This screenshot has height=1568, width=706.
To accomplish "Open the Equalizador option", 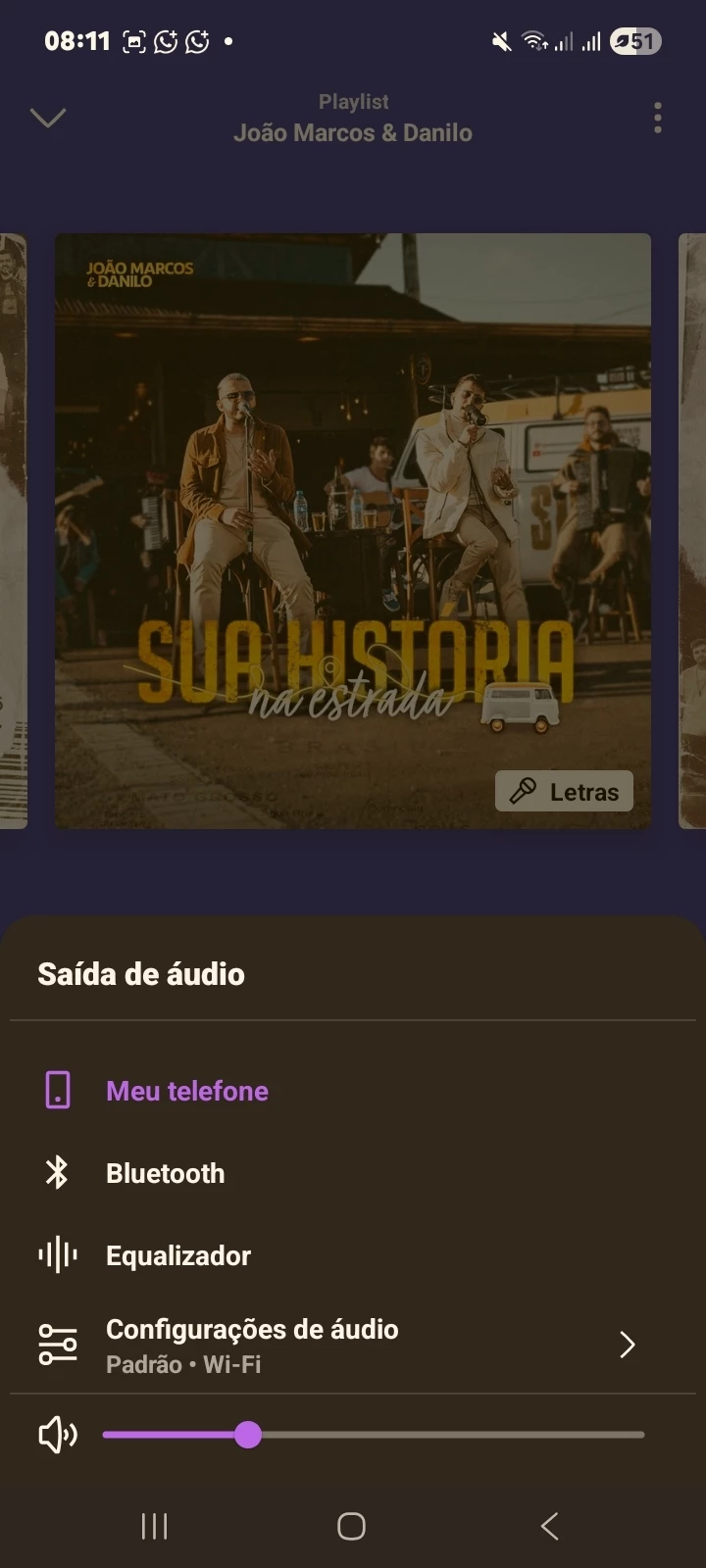I will point(177,1255).
